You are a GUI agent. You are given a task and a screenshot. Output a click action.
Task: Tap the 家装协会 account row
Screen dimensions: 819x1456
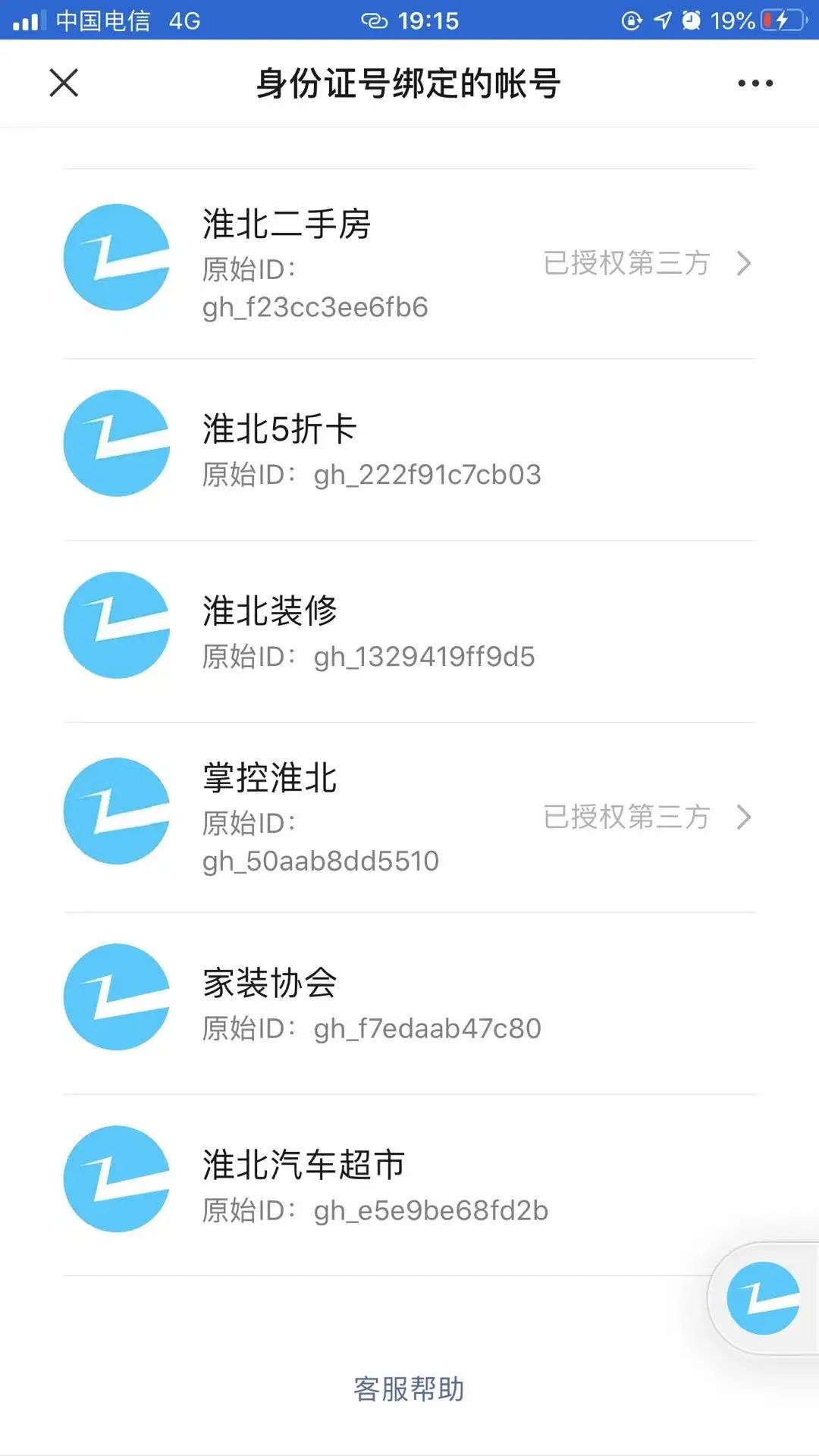coord(409,1003)
